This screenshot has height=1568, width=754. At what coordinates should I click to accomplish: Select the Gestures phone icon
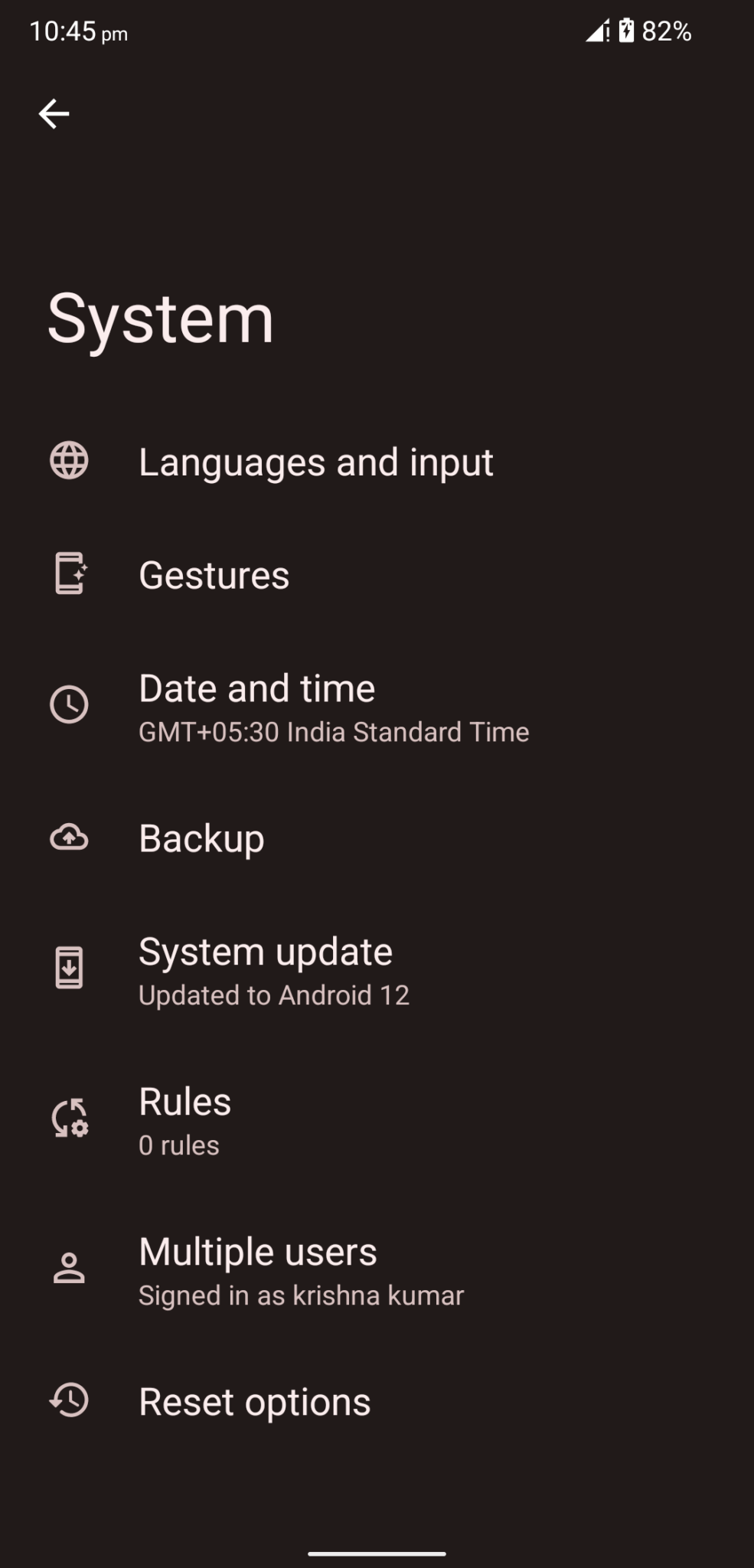click(x=70, y=574)
